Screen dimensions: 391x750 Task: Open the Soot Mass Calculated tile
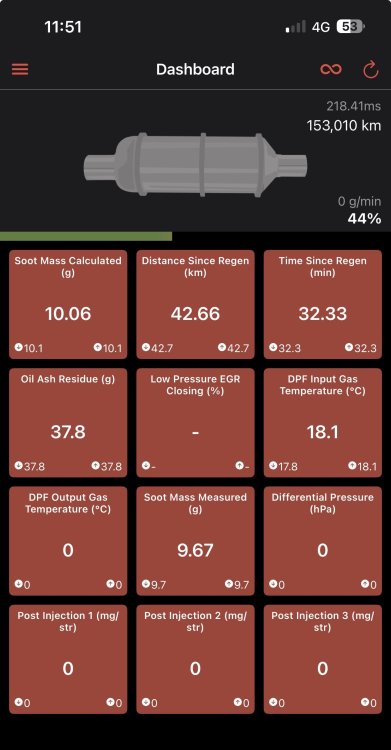(x=68, y=304)
